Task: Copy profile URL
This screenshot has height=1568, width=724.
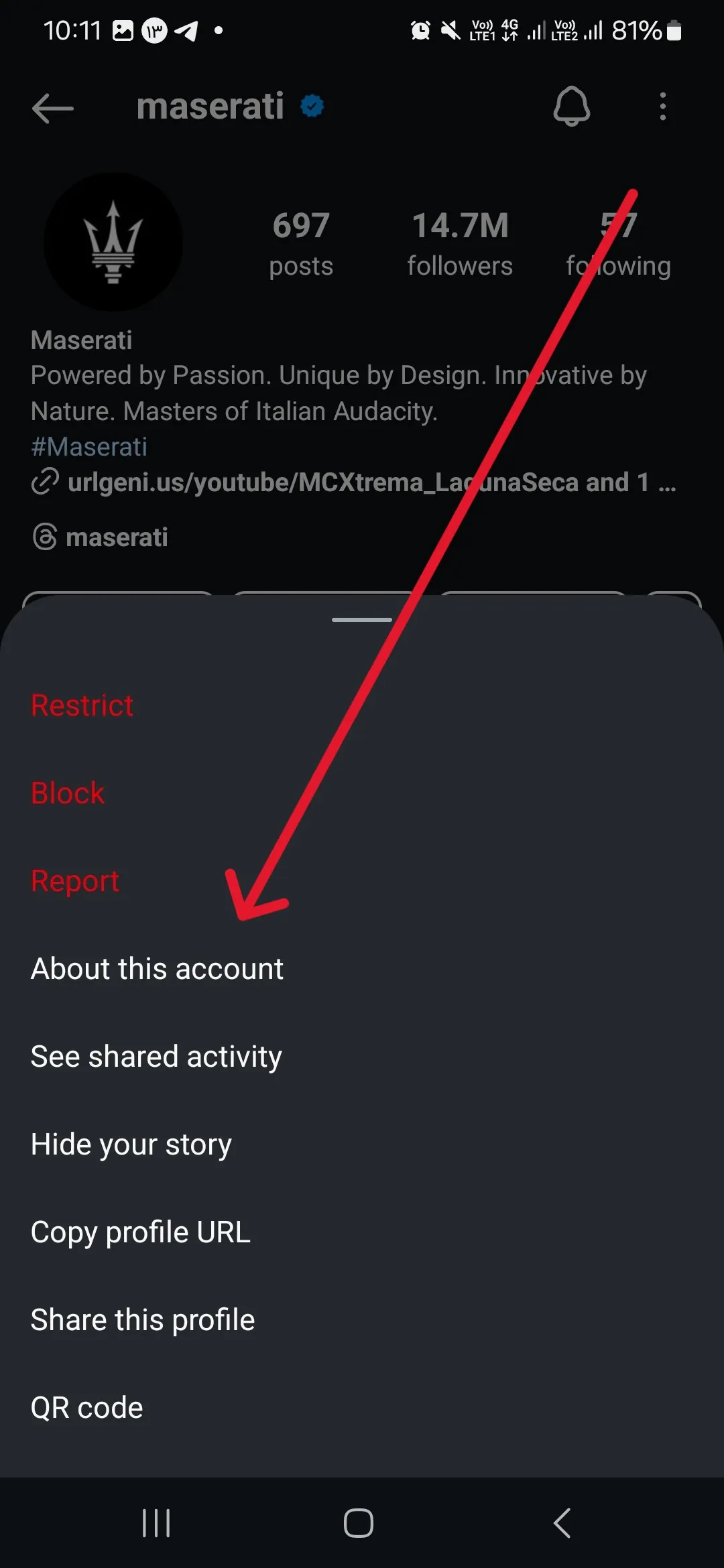Action: pyautogui.click(x=141, y=1232)
